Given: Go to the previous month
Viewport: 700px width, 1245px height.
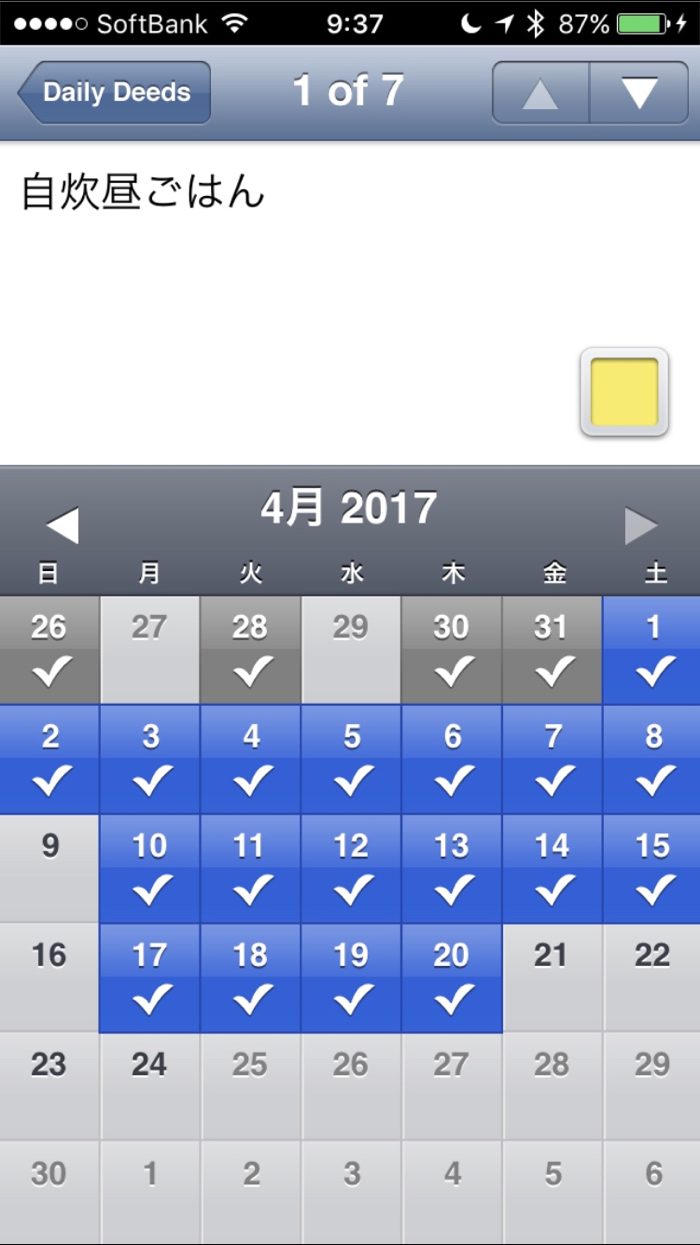Looking at the screenshot, I should [62, 525].
